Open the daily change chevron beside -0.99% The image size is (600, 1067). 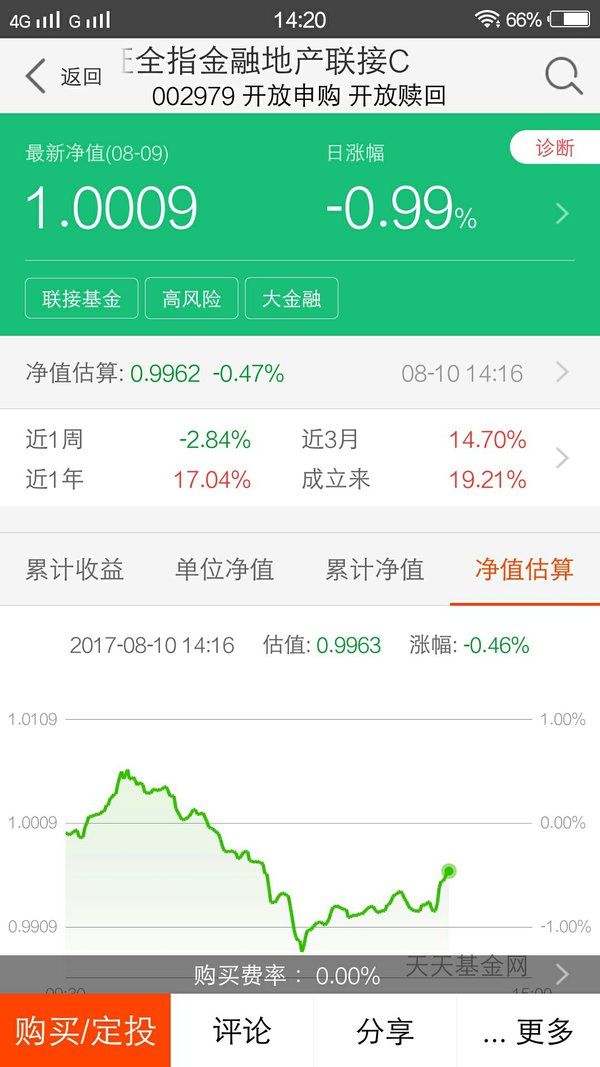(562, 214)
